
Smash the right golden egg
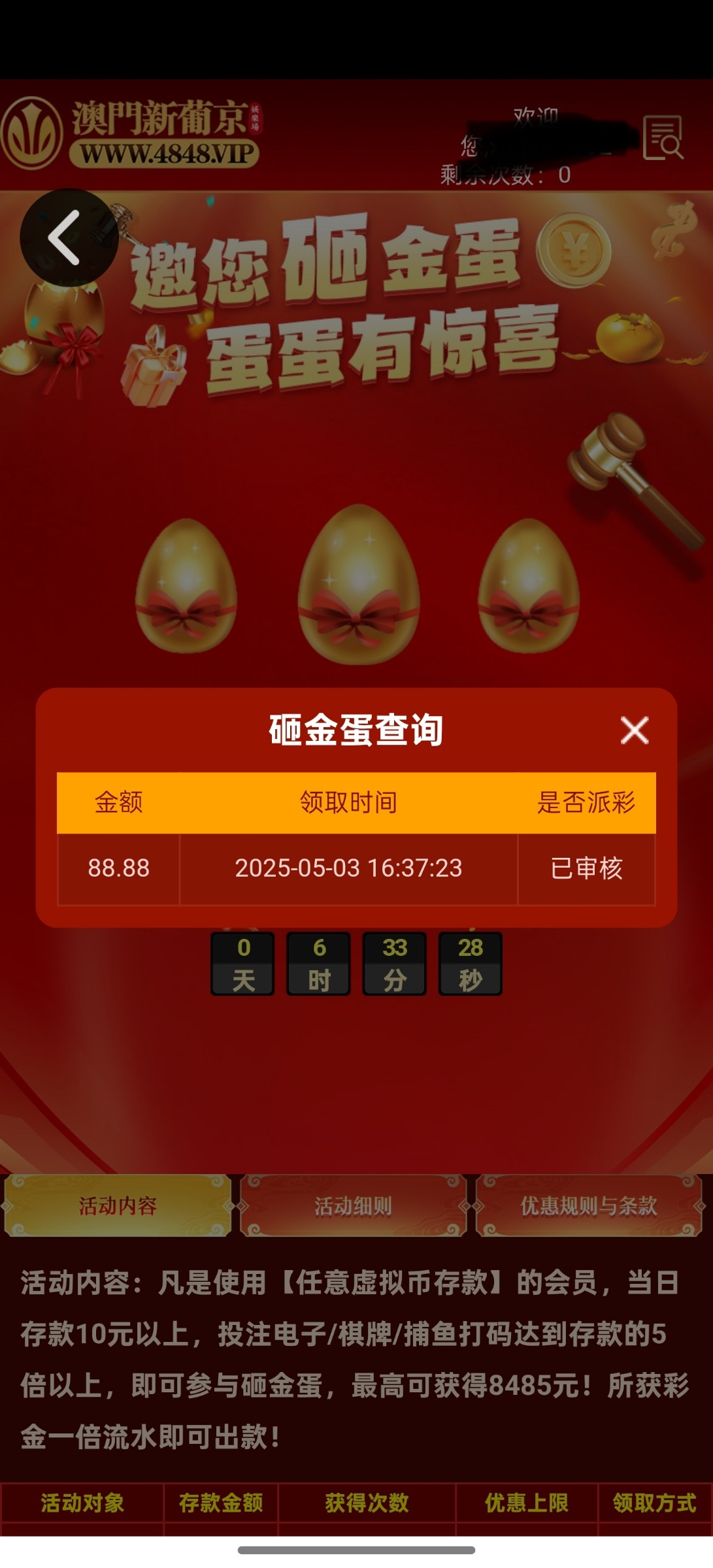(529, 585)
